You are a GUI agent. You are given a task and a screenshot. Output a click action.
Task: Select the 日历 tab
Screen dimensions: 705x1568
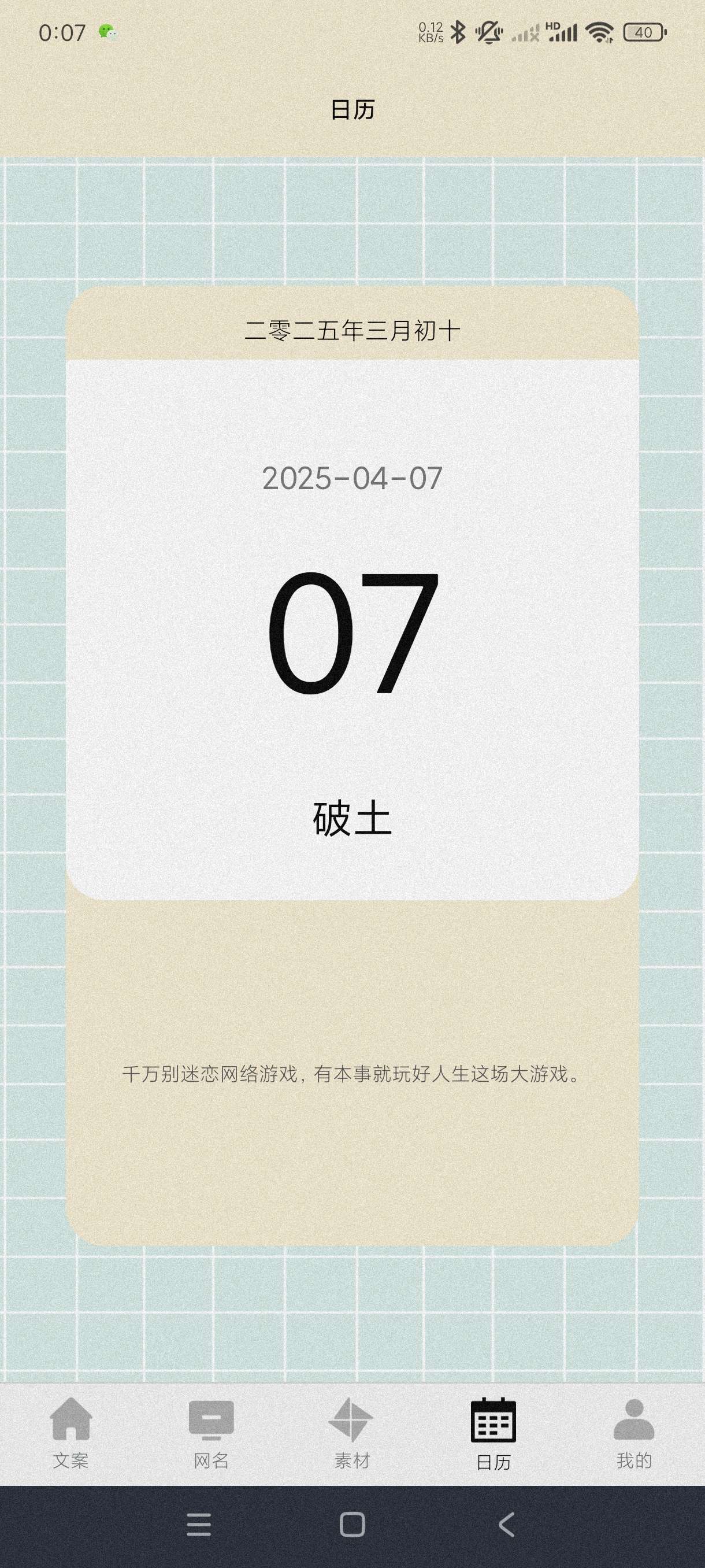[493, 1433]
